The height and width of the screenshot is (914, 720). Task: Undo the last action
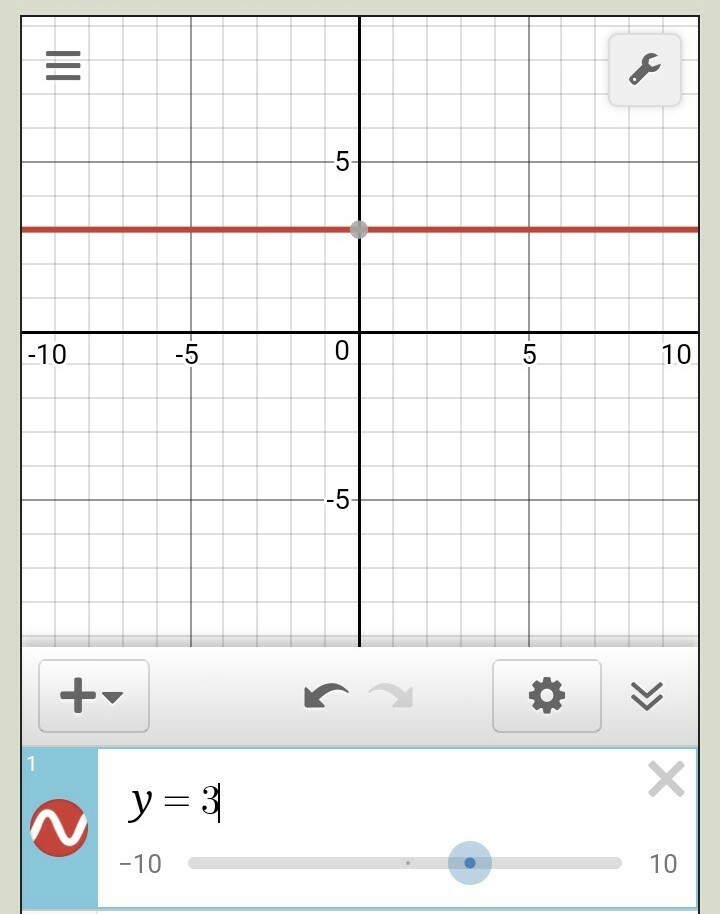tap(326, 696)
